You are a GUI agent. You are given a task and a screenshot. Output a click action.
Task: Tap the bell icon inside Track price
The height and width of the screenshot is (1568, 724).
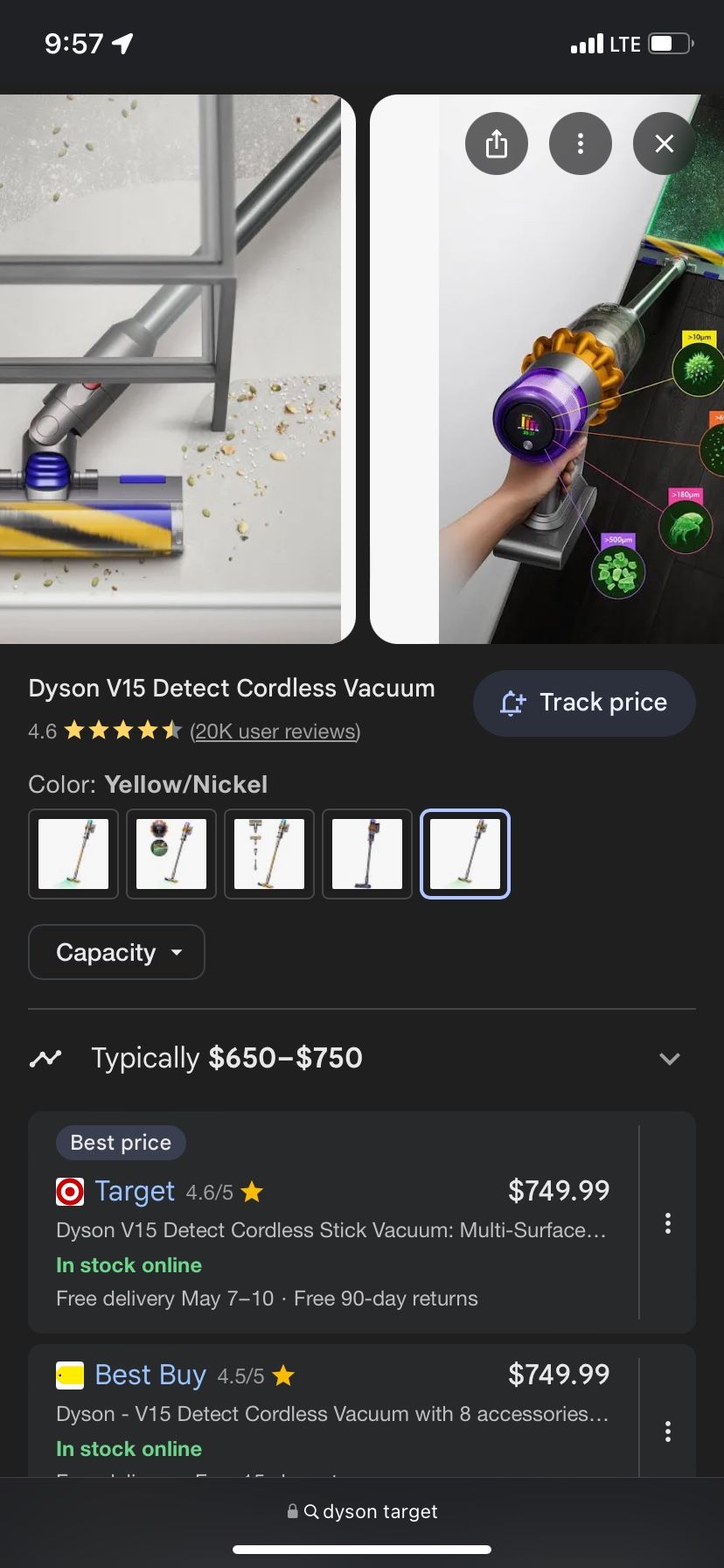click(x=514, y=703)
